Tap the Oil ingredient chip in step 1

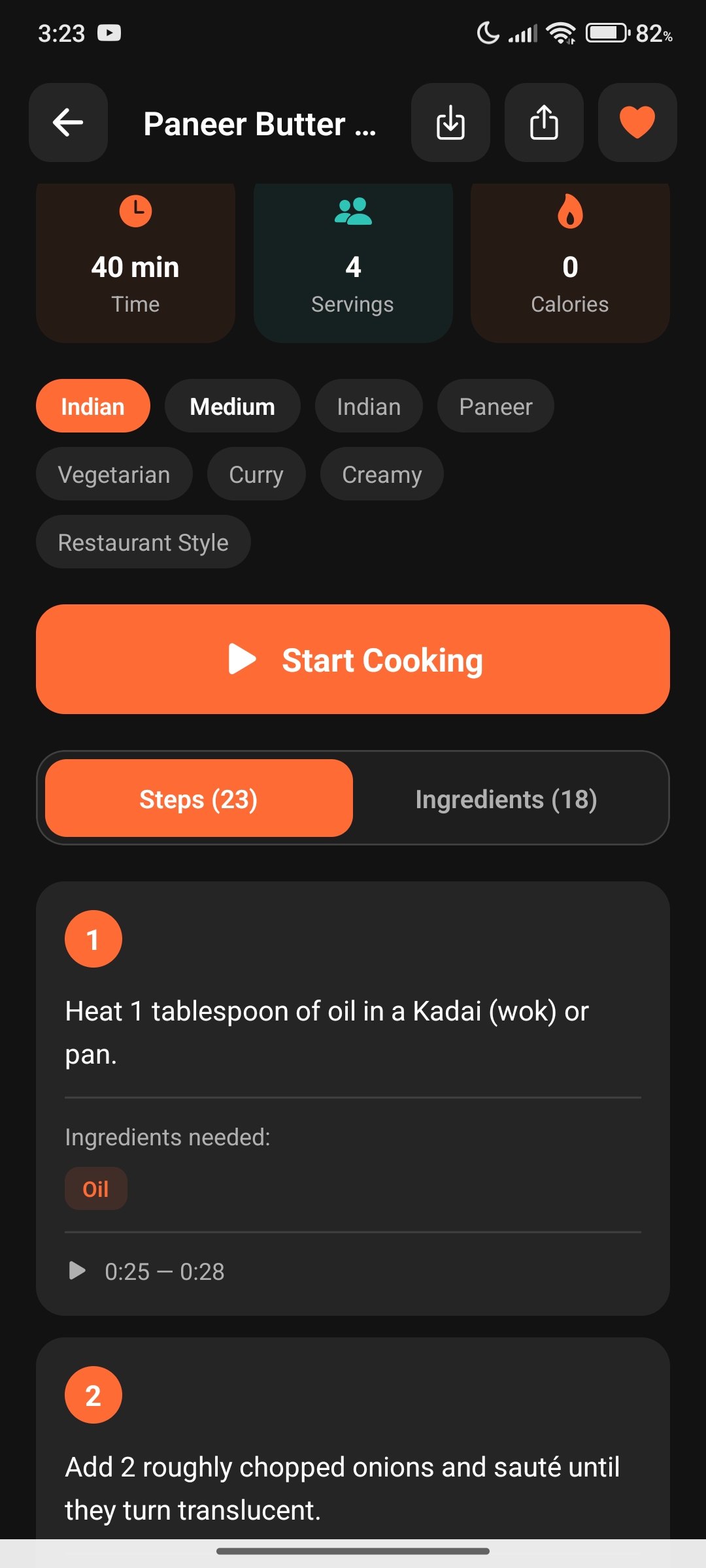coord(96,1188)
